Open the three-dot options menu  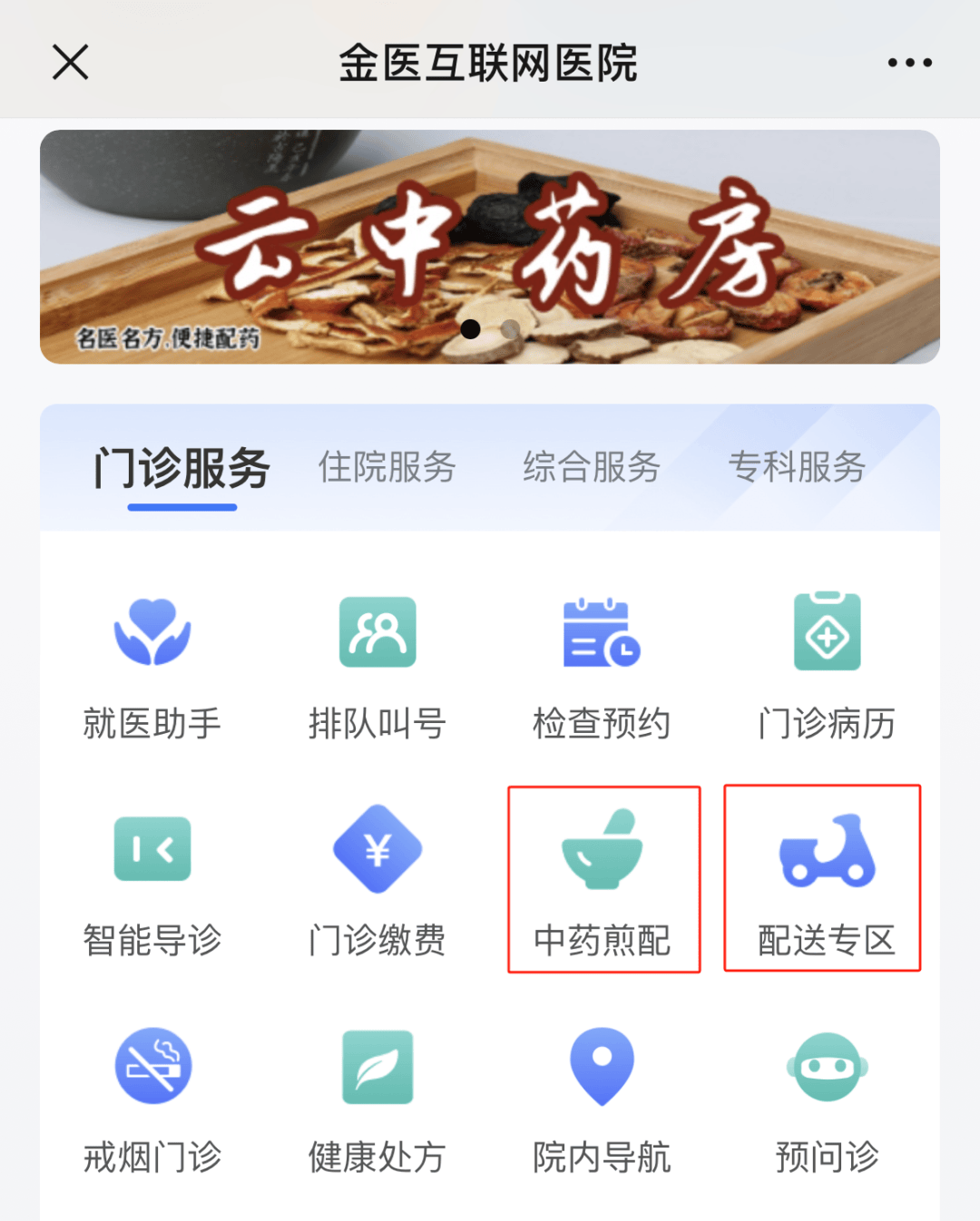(x=910, y=62)
